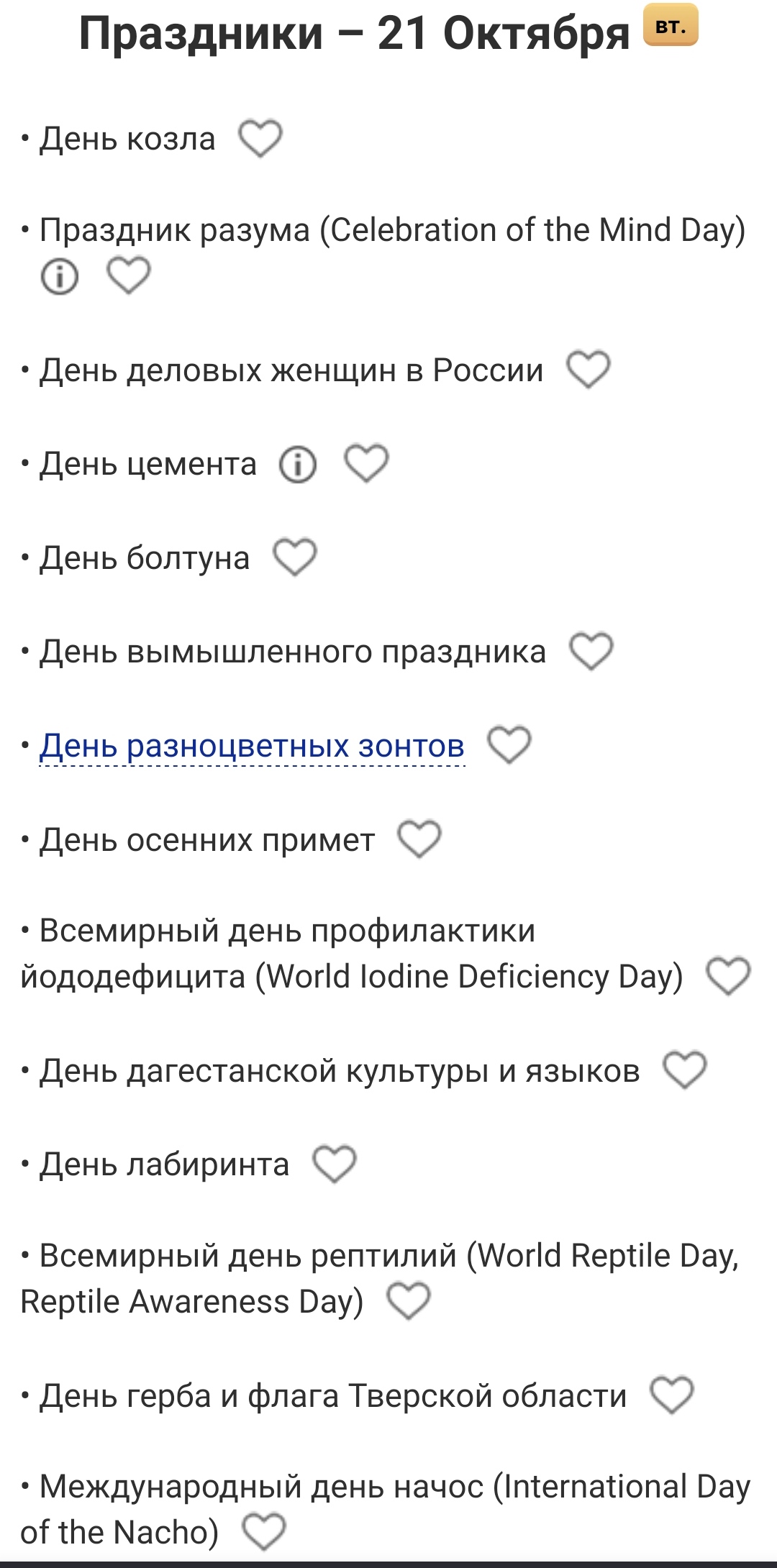Open День разноцветных зонтов link
This screenshot has height=1568, width=777.
pos(252,746)
